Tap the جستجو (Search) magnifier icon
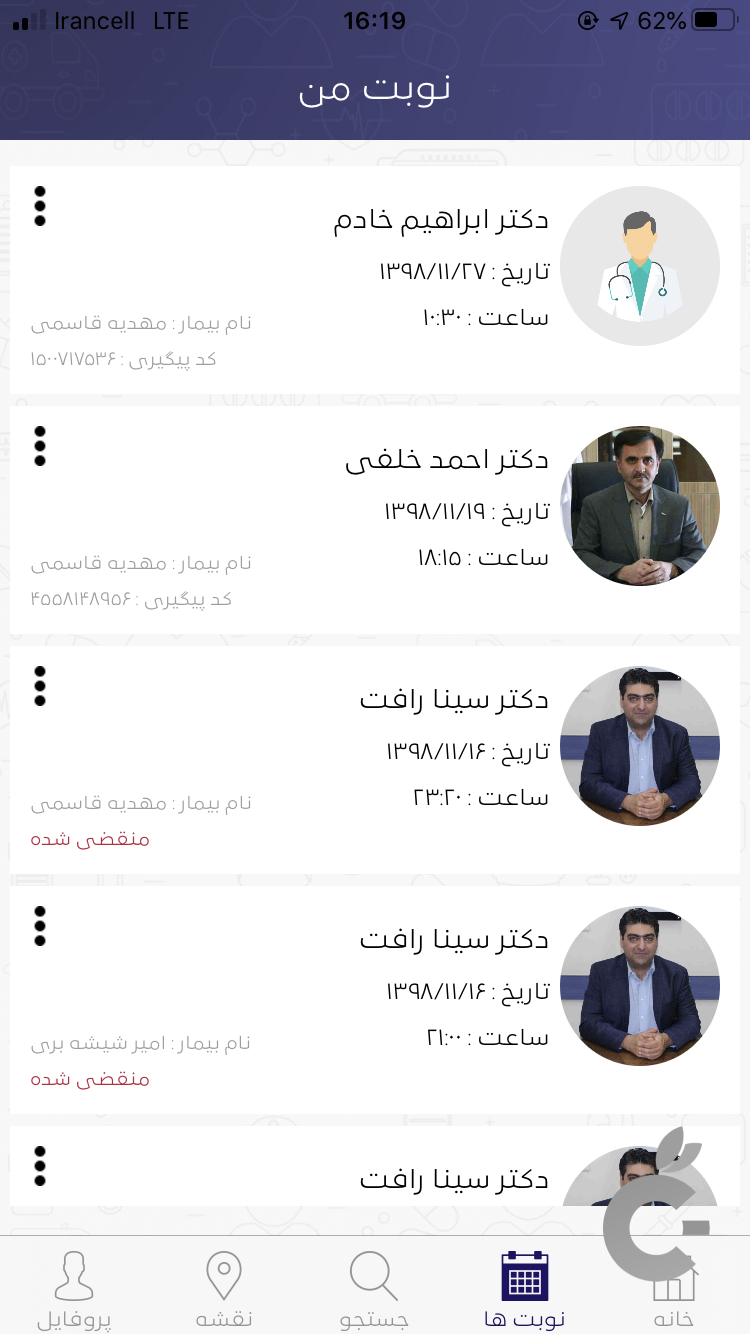 [373, 1277]
